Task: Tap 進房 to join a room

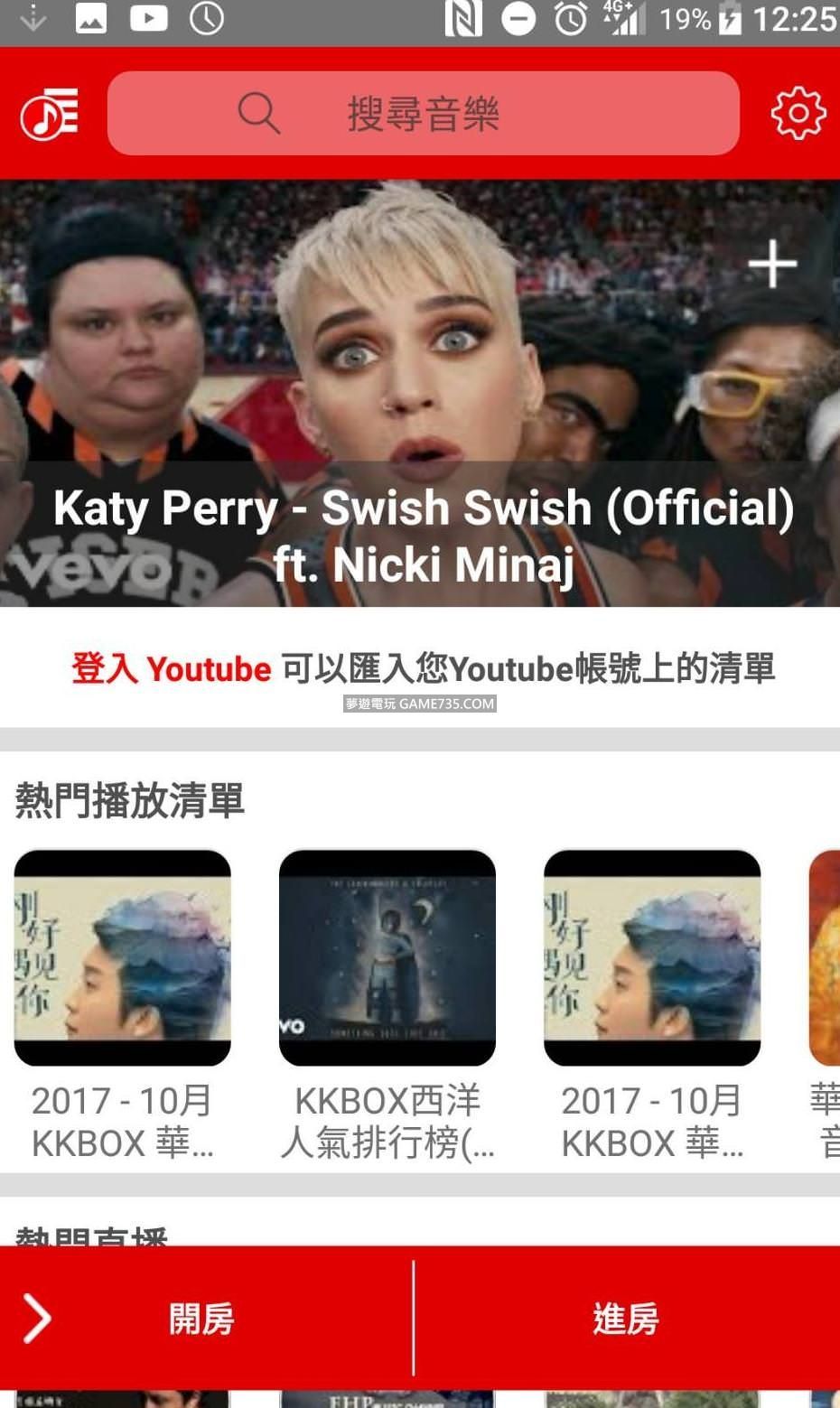Action: click(x=626, y=1319)
